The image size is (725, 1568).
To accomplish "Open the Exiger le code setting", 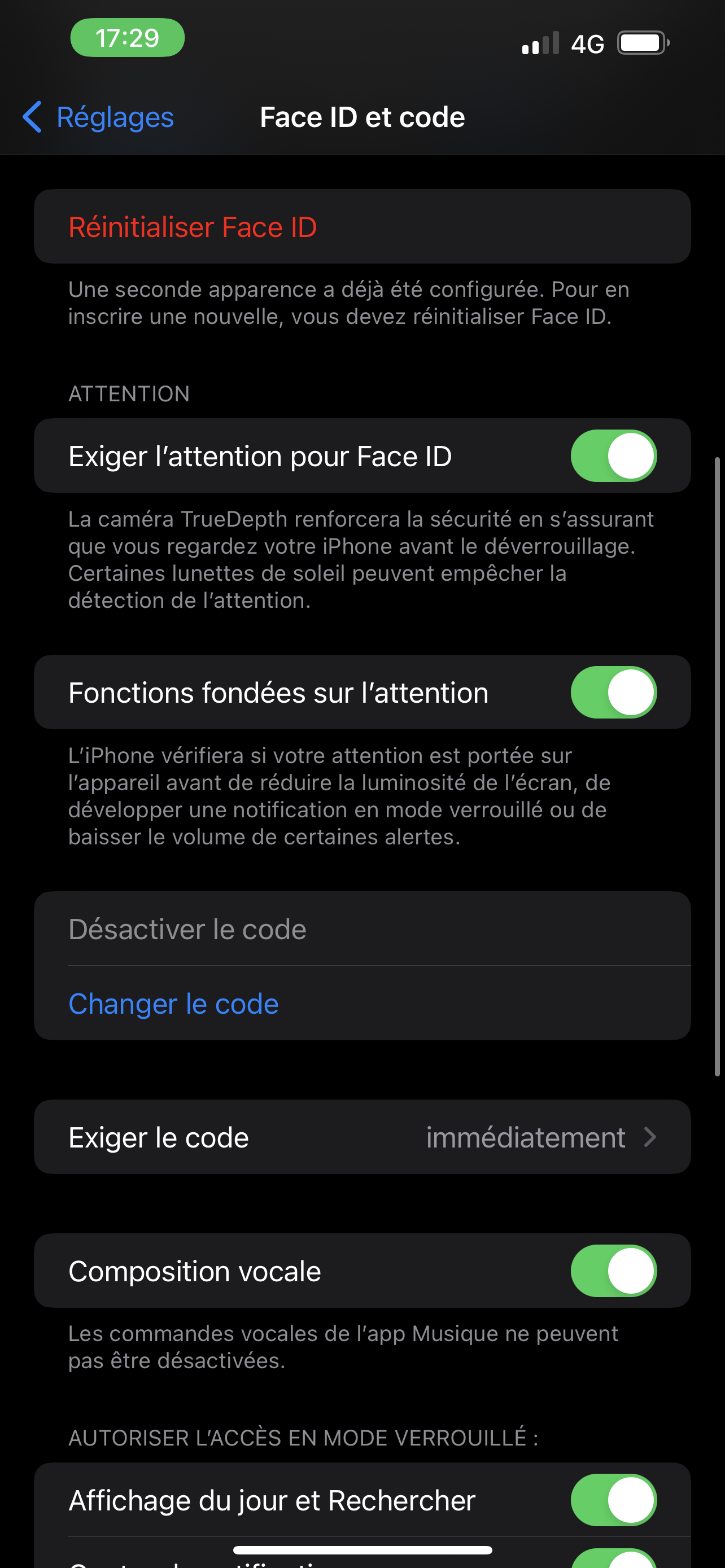I will [362, 1137].
